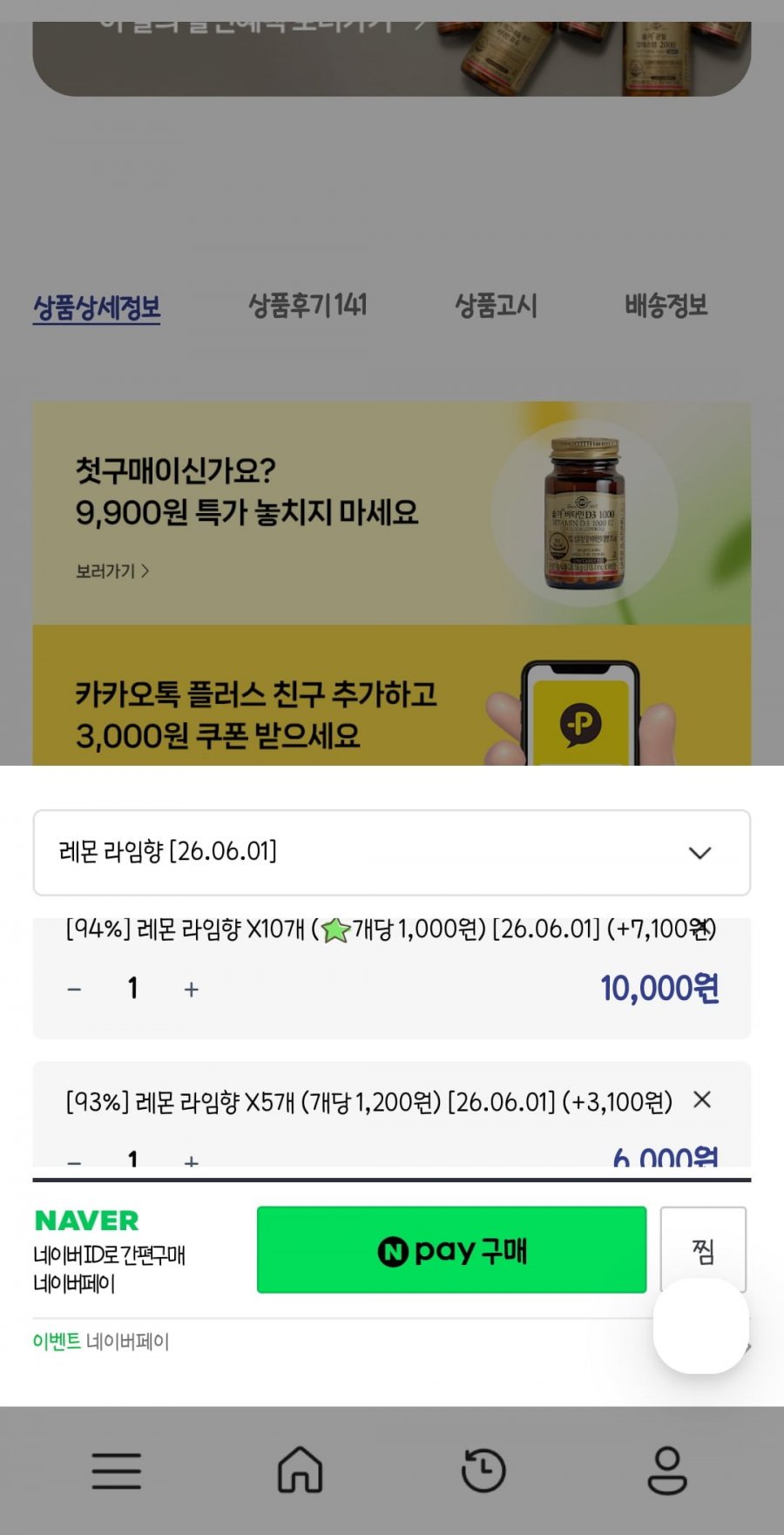Open the KakaoTalk 3,000원 coupon banner
The height and width of the screenshot is (1535, 784).
point(391,706)
